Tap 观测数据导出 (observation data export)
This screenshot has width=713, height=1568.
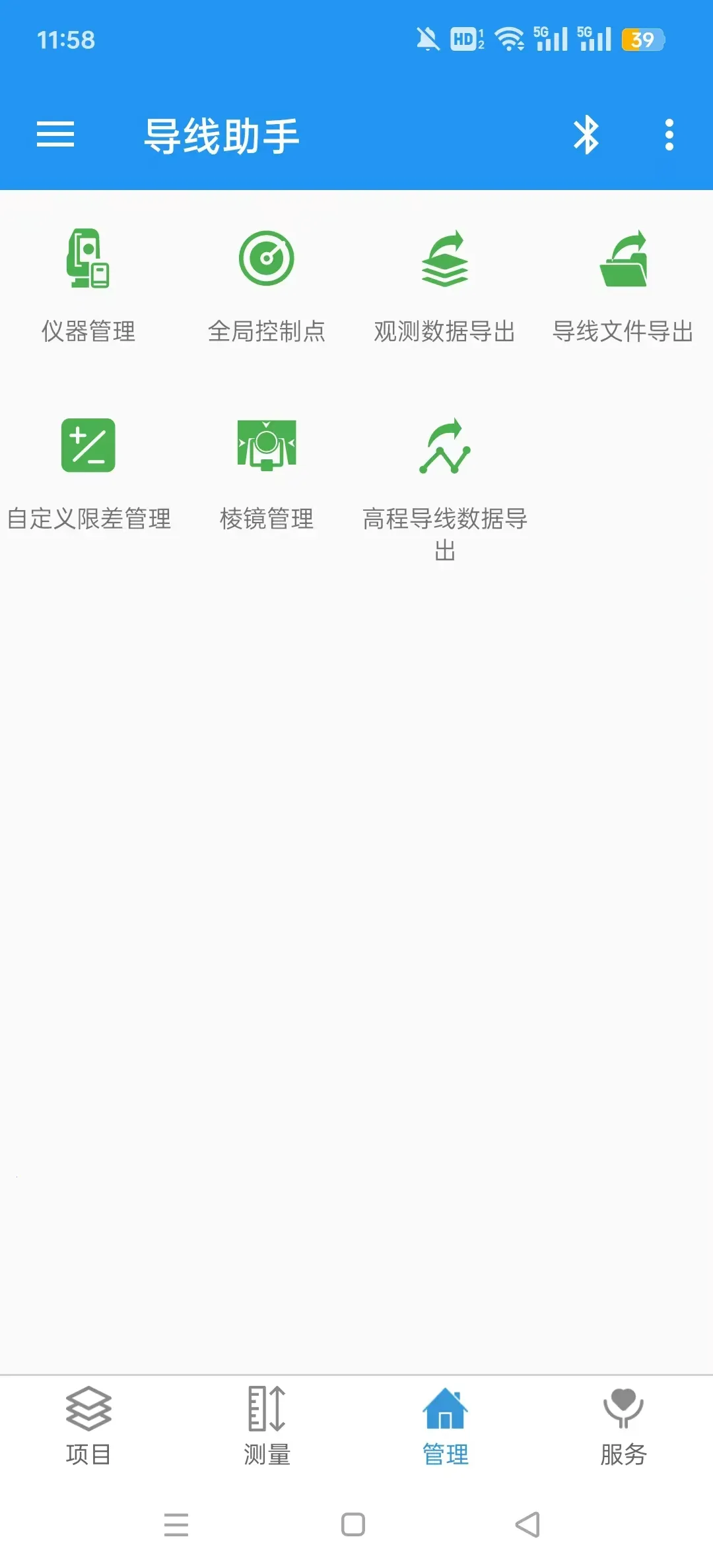click(x=445, y=284)
